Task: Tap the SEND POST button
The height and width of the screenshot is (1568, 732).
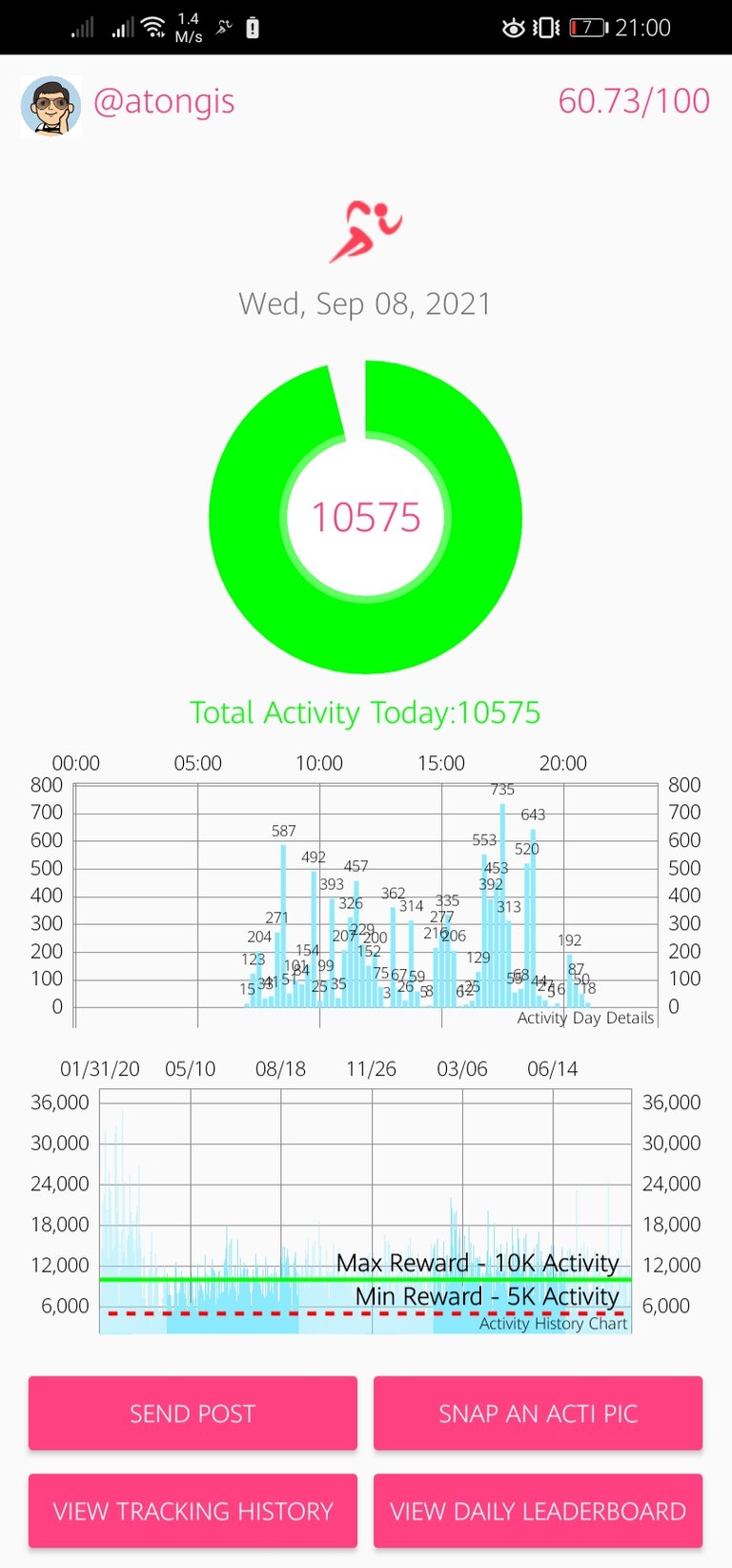Action: click(x=193, y=1413)
